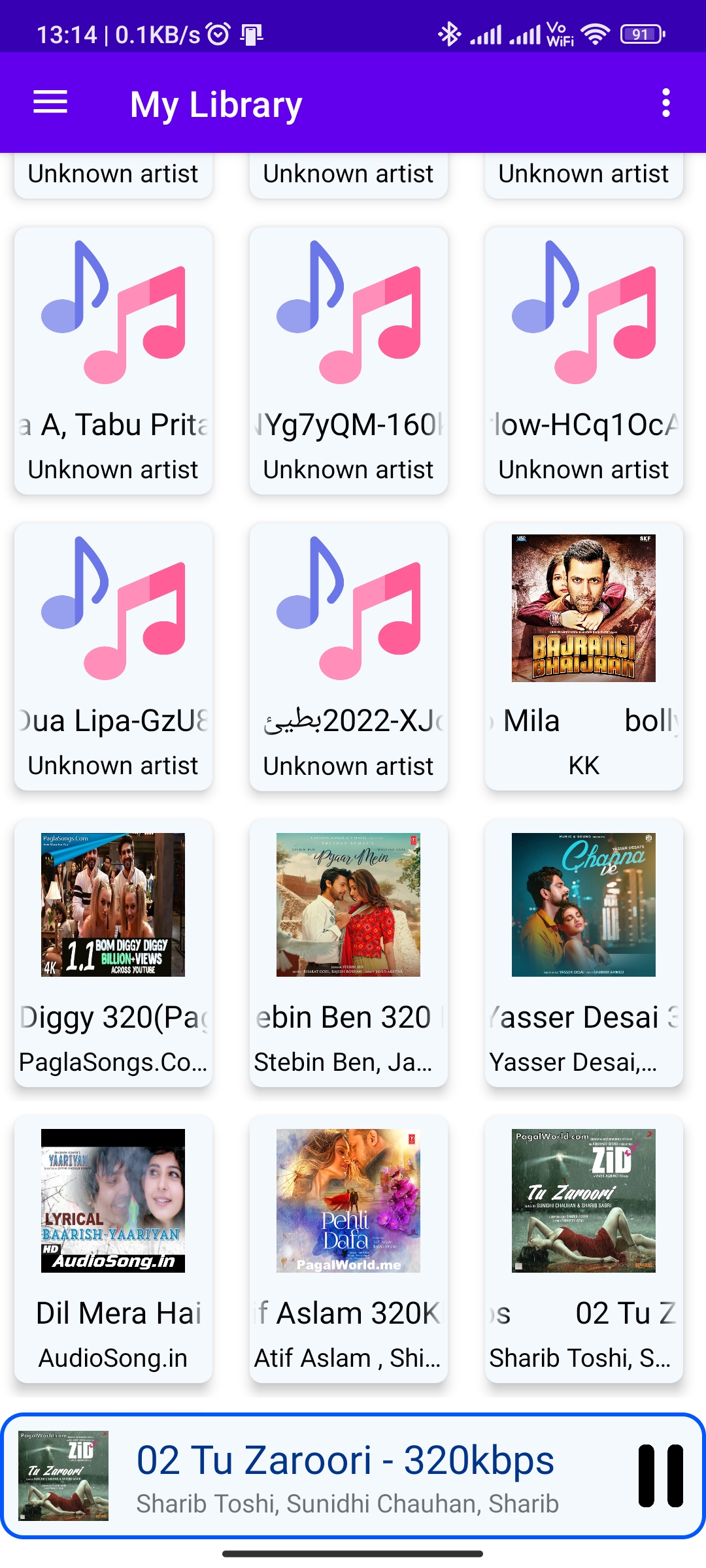Play the Tabu Prita song card

click(x=113, y=361)
